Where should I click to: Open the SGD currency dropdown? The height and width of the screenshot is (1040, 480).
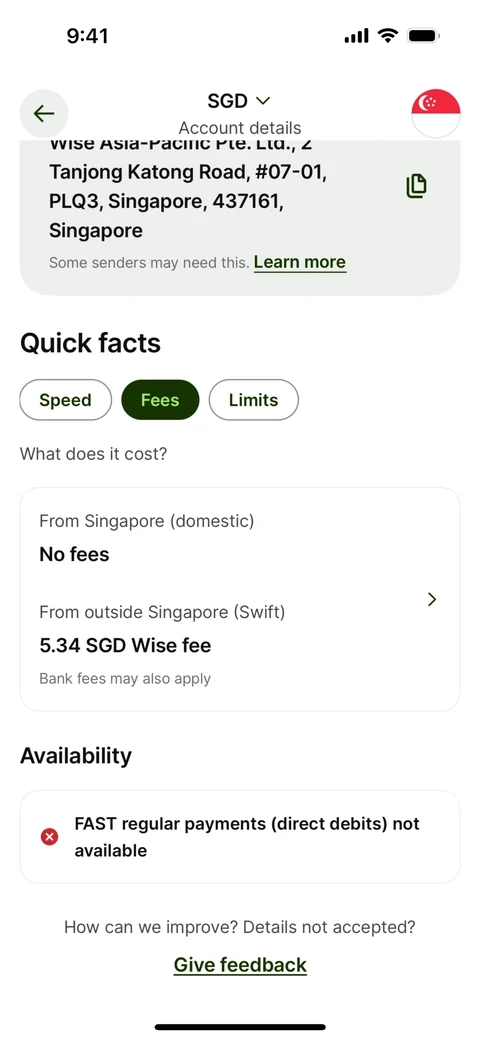(239, 101)
